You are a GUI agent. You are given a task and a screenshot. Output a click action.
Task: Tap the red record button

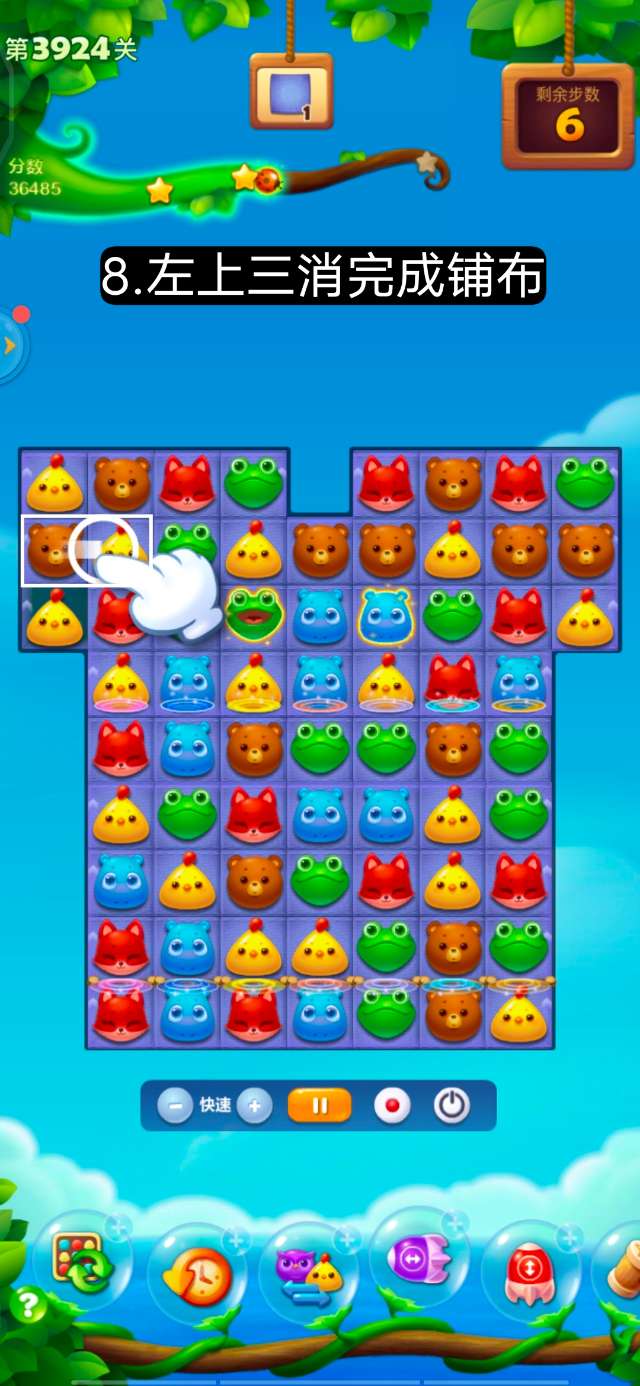click(x=392, y=1105)
